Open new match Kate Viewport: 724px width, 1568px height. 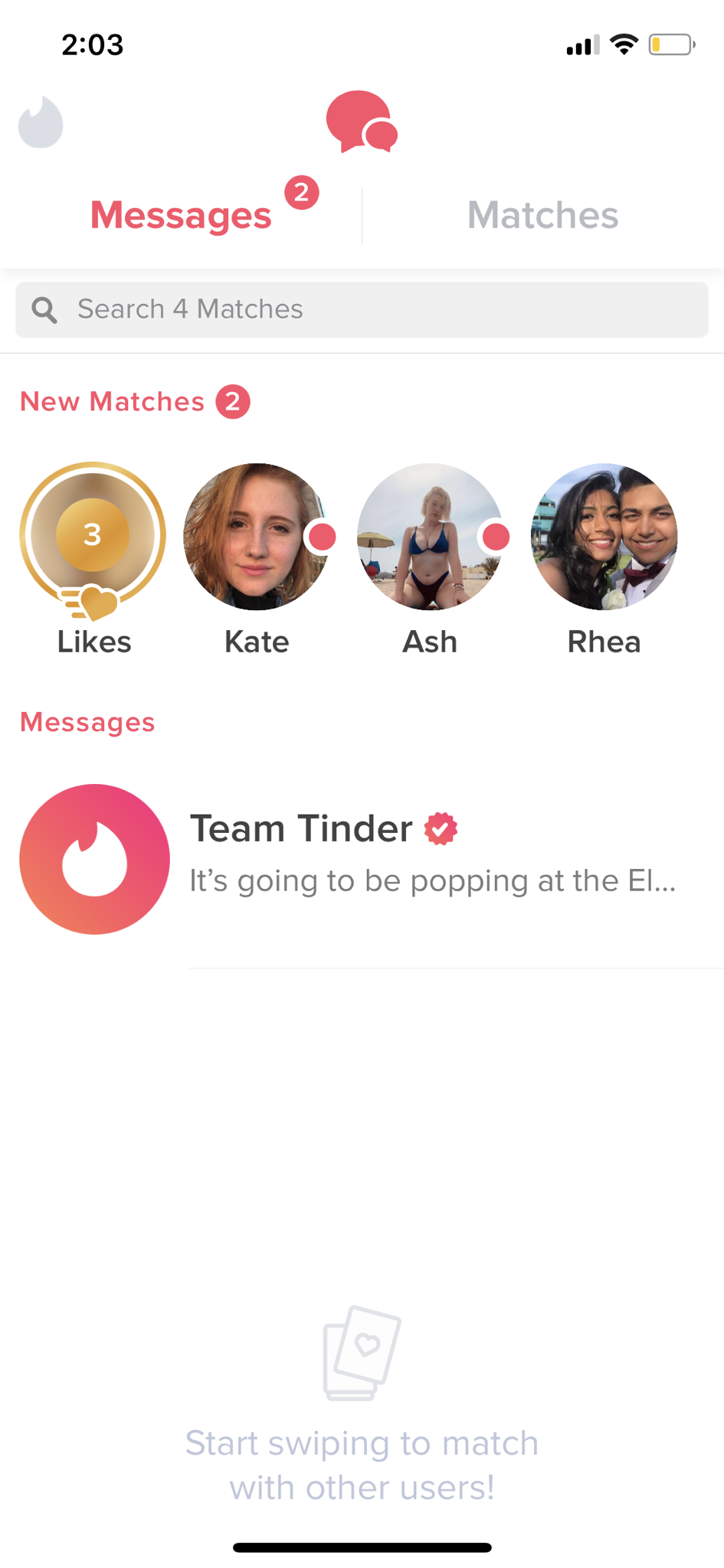click(257, 537)
